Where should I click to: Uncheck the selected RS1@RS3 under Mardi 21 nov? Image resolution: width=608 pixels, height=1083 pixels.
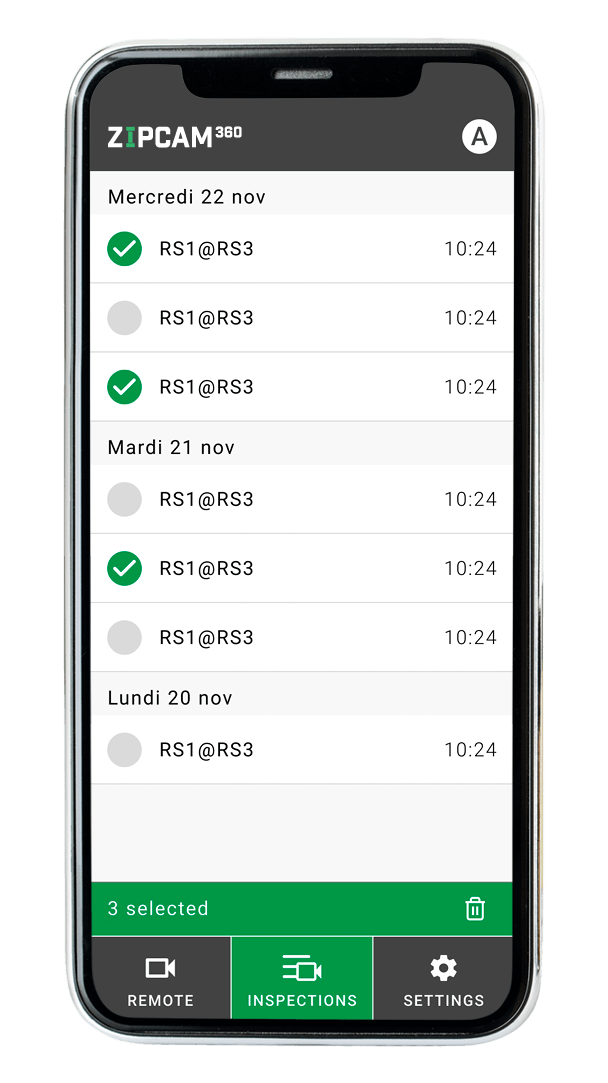coord(124,568)
